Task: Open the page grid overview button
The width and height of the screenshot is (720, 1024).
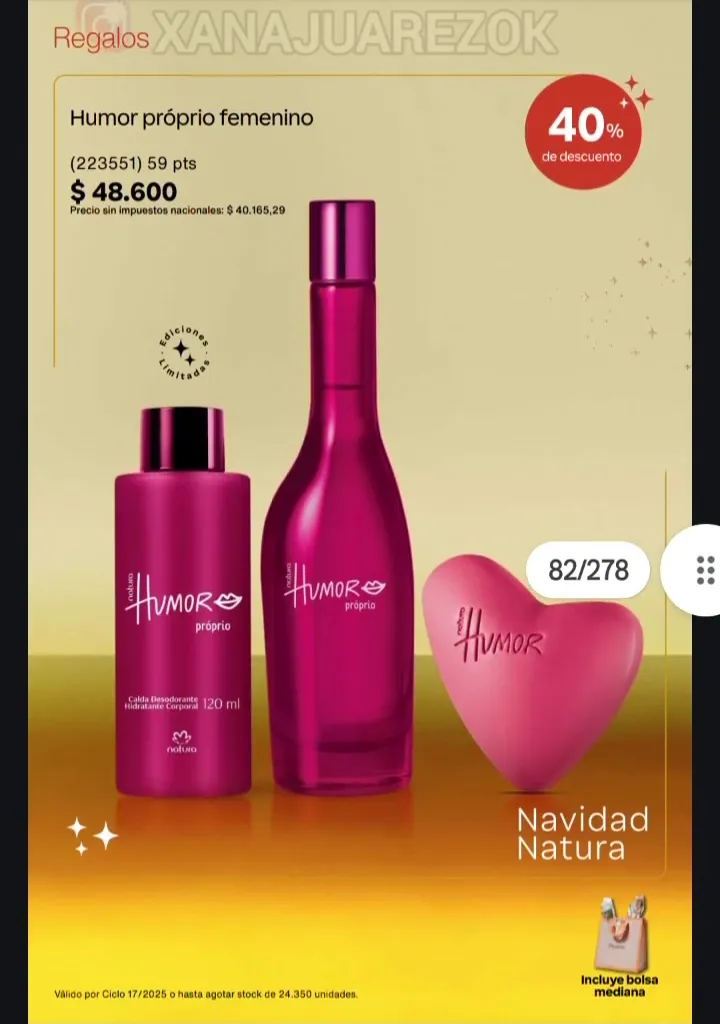Action: pos(705,569)
